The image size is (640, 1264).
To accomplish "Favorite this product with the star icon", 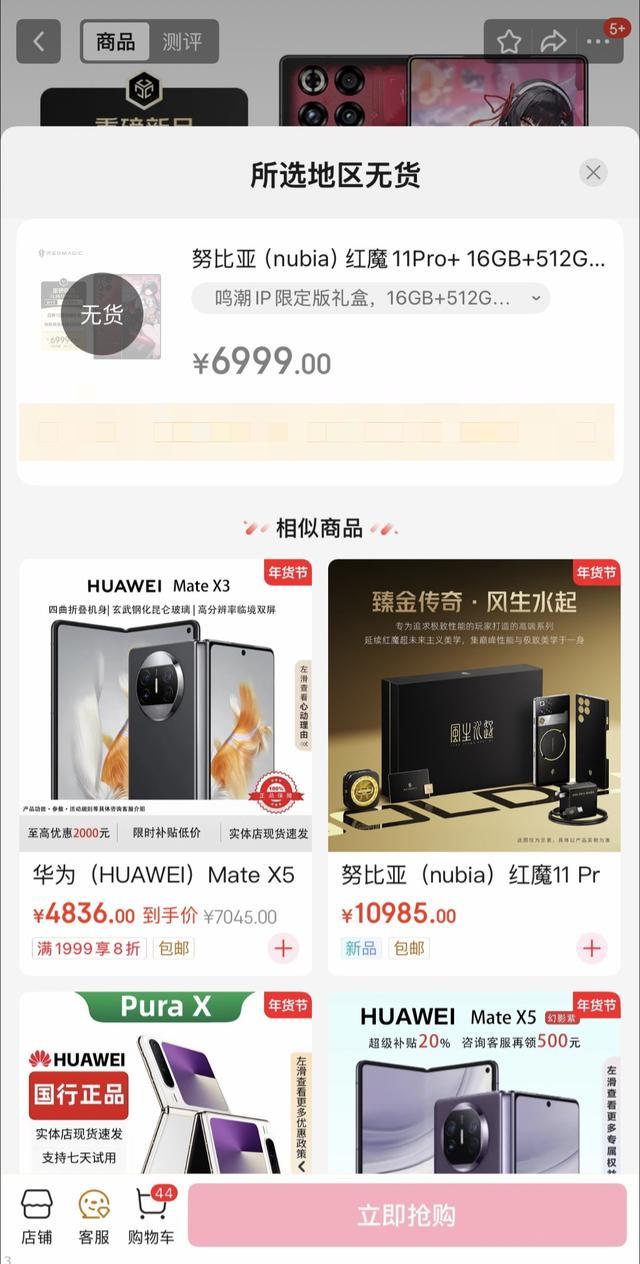I will pyautogui.click(x=509, y=42).
